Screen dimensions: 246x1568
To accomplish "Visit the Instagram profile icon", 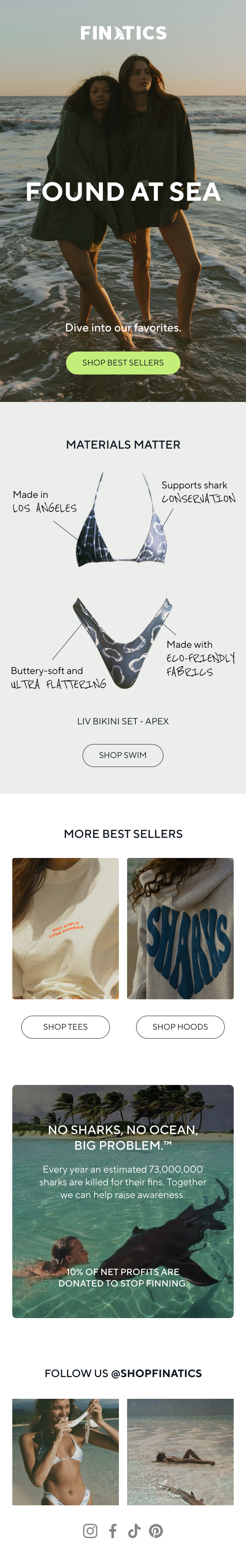I will pyautogui.click(x=90, y=1530).
